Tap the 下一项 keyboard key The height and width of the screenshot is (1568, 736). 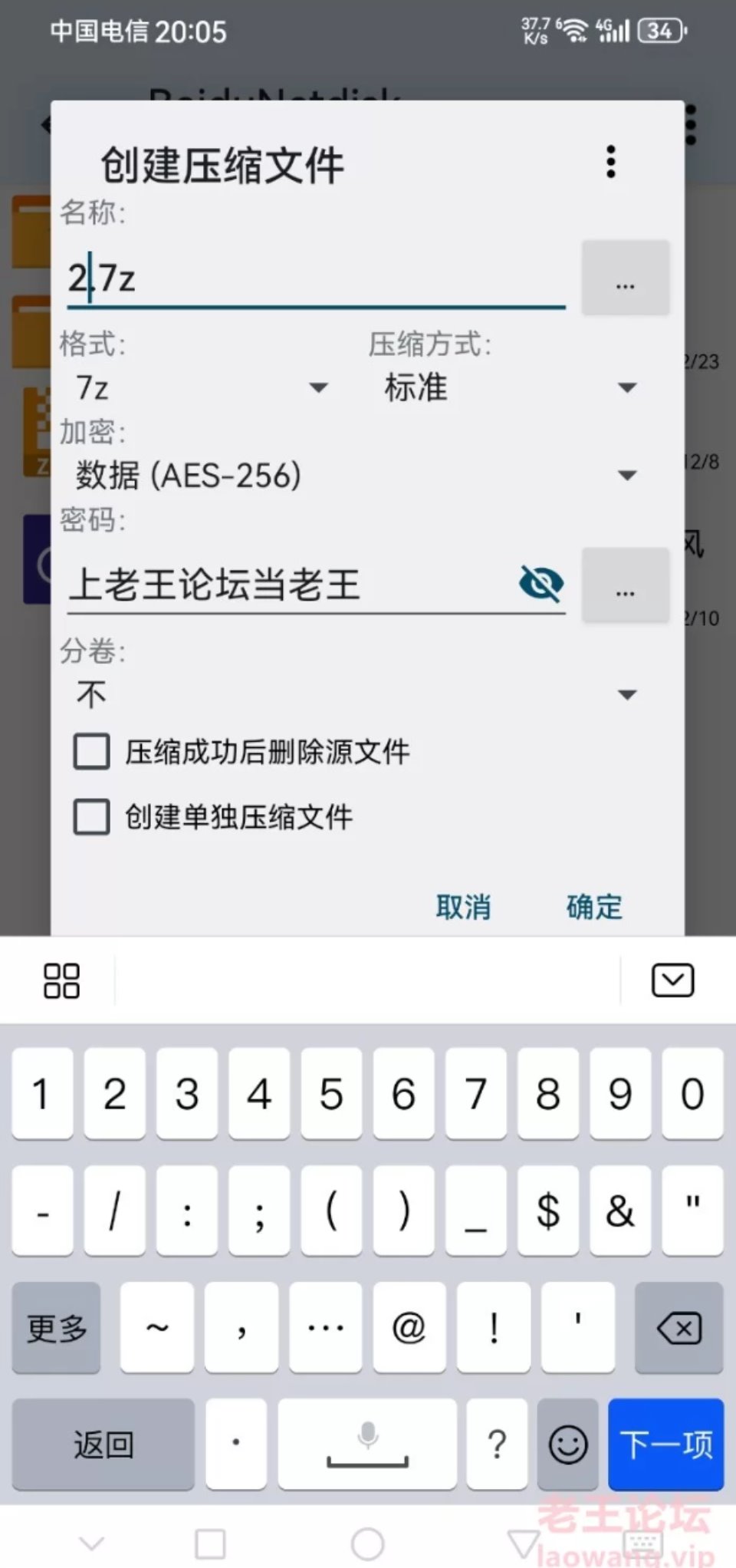pyautogui.click(x=665, y=1444)
